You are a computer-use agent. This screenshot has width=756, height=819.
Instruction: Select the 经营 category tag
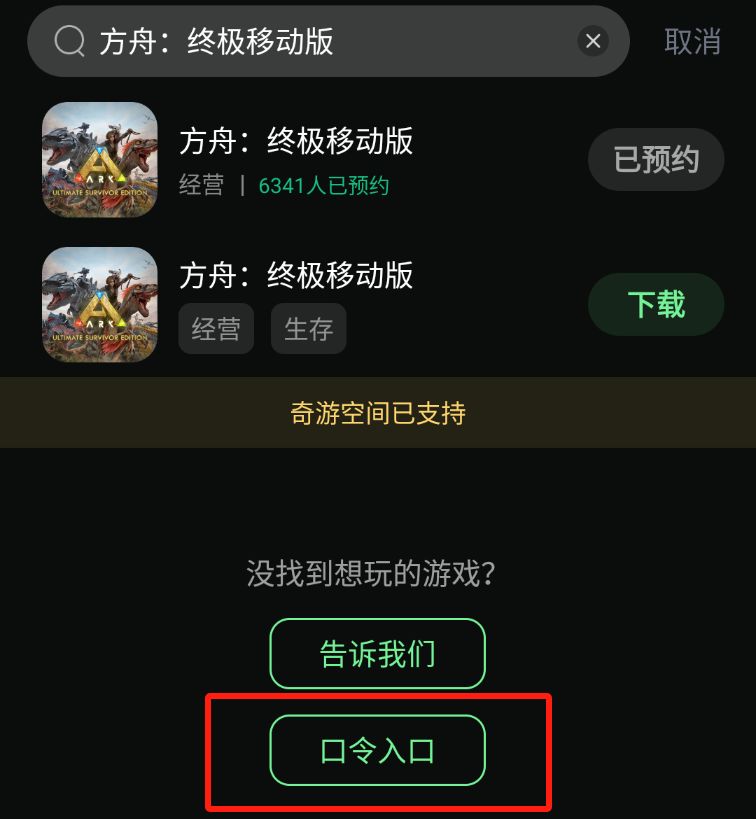tap(216, 328)
